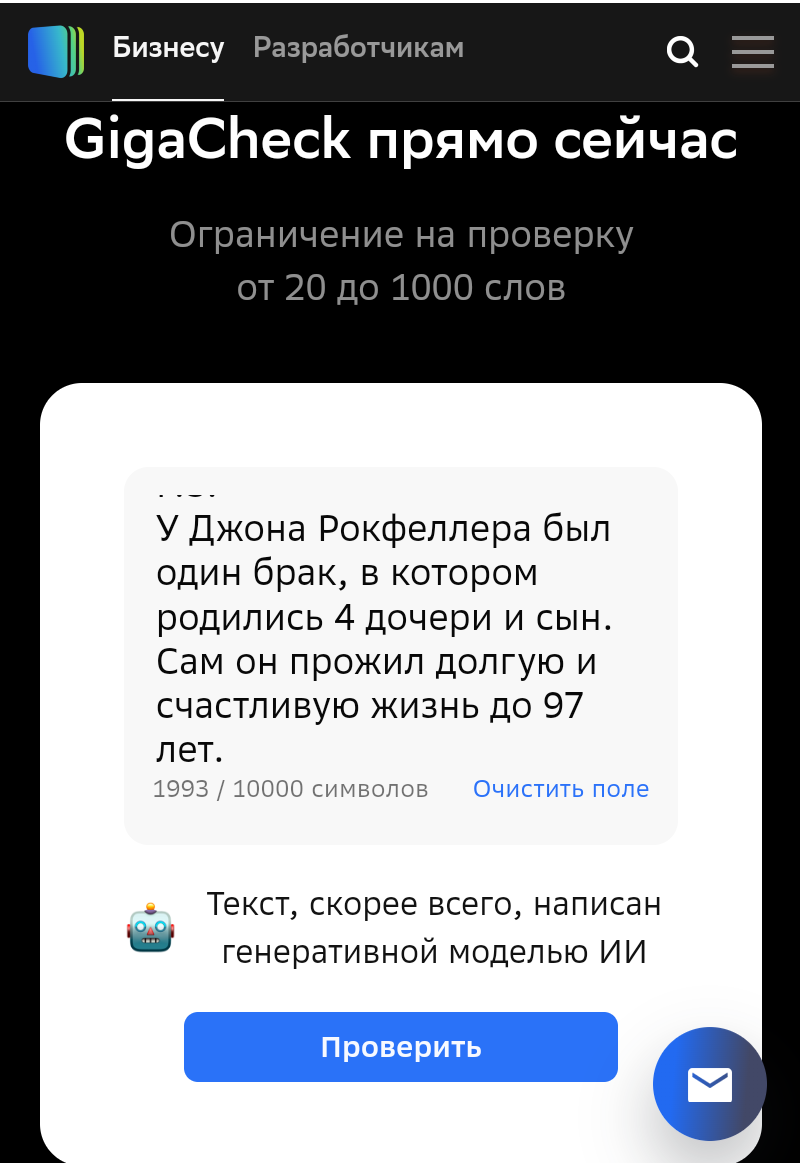The height and width of the screenshot is (1163, 800).
Task: Clear text via Очистить поле
Action: (560, 789)
